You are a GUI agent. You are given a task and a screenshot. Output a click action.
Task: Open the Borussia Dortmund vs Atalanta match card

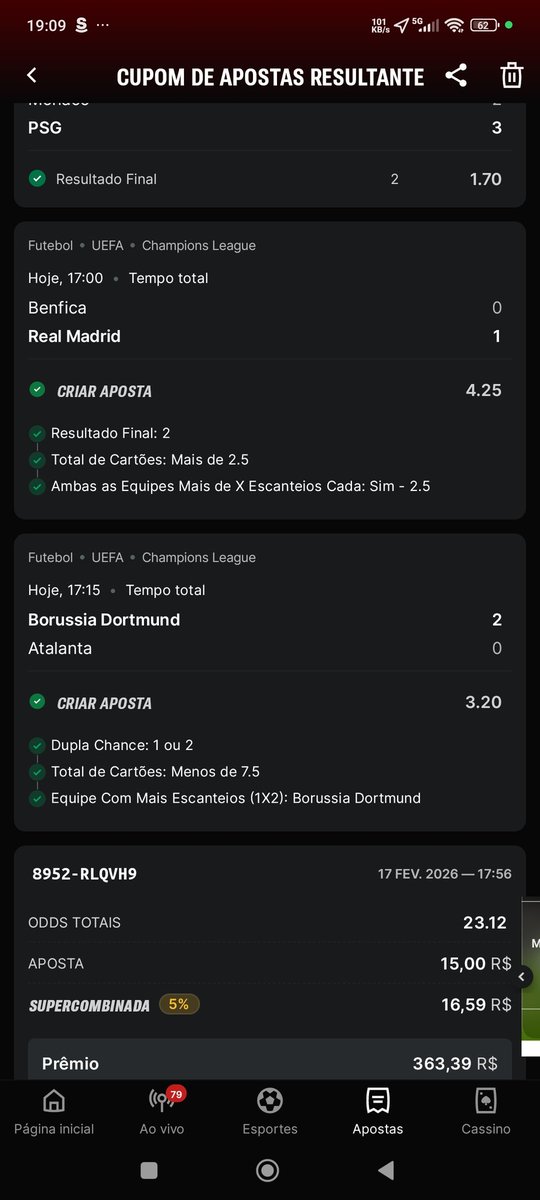click(270, 682)
